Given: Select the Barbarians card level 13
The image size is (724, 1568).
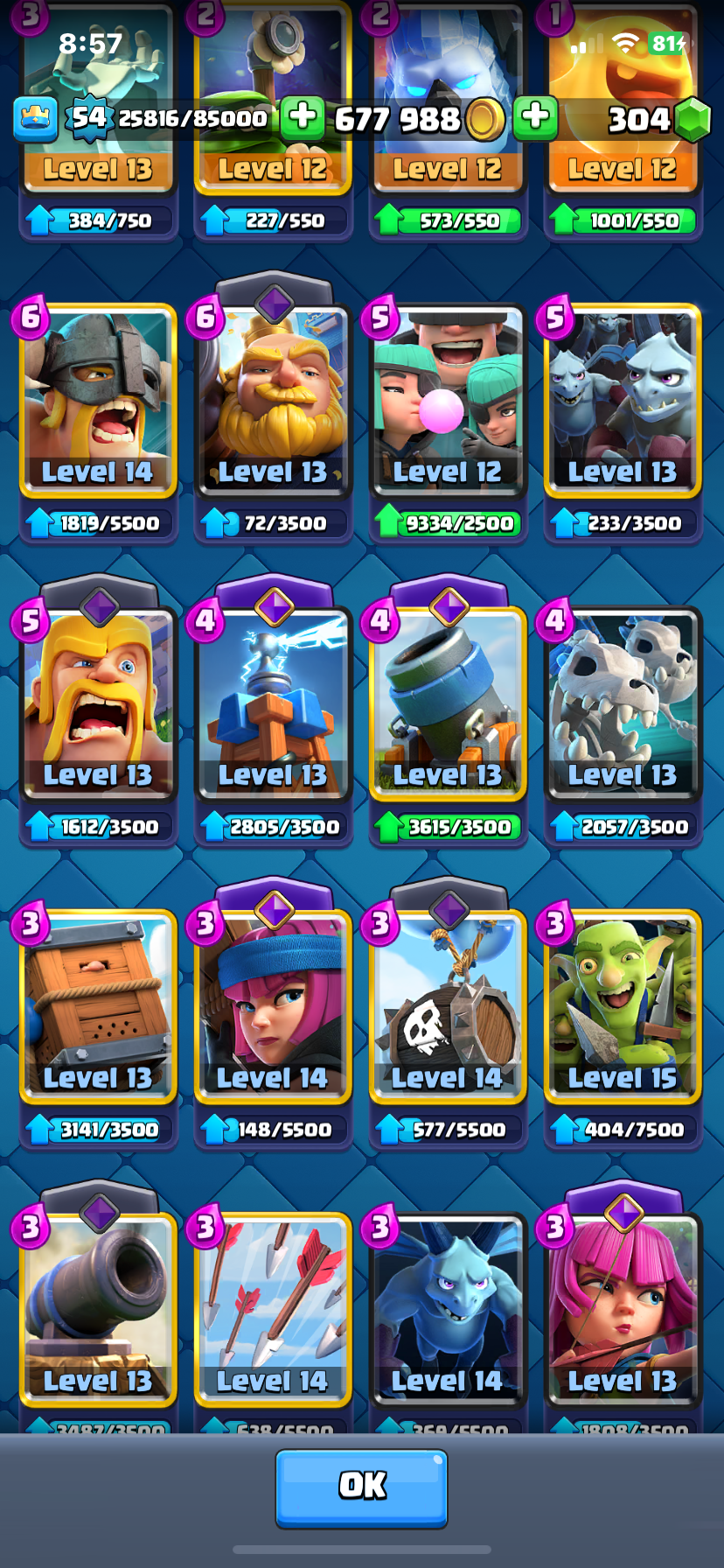Looking at the screenshot, I should click(98, 704).
